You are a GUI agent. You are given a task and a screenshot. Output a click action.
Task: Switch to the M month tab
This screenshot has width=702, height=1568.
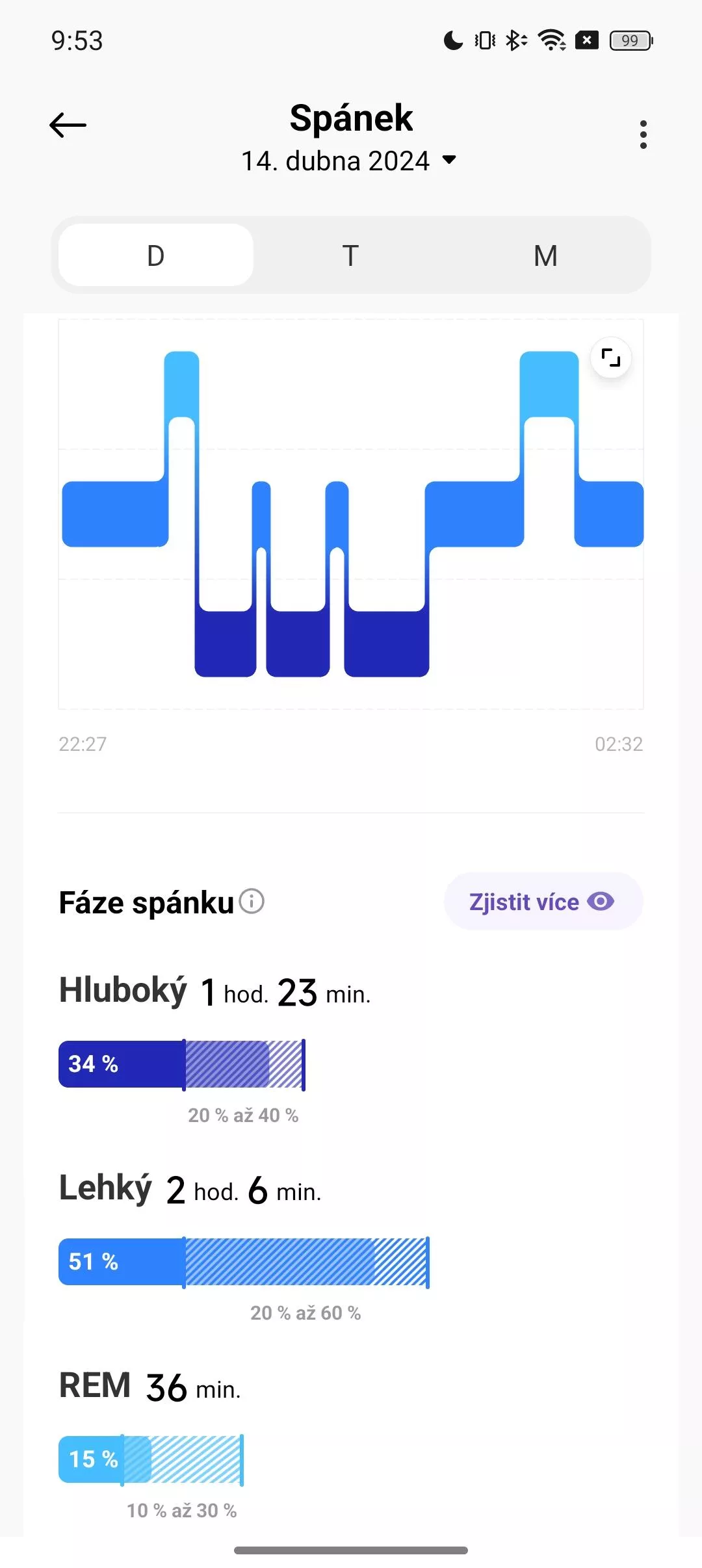click(545, 255)
